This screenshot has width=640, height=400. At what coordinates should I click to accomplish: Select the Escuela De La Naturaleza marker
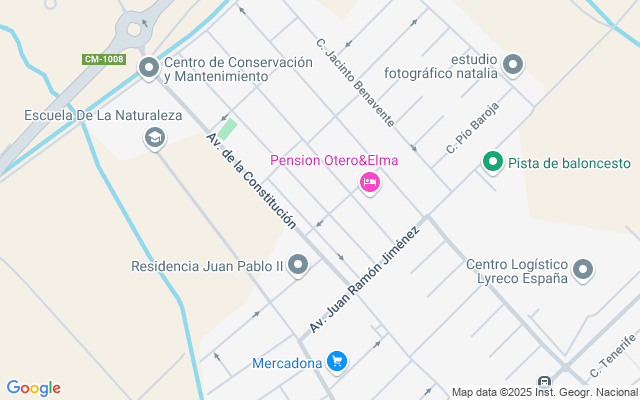(154, 137)
